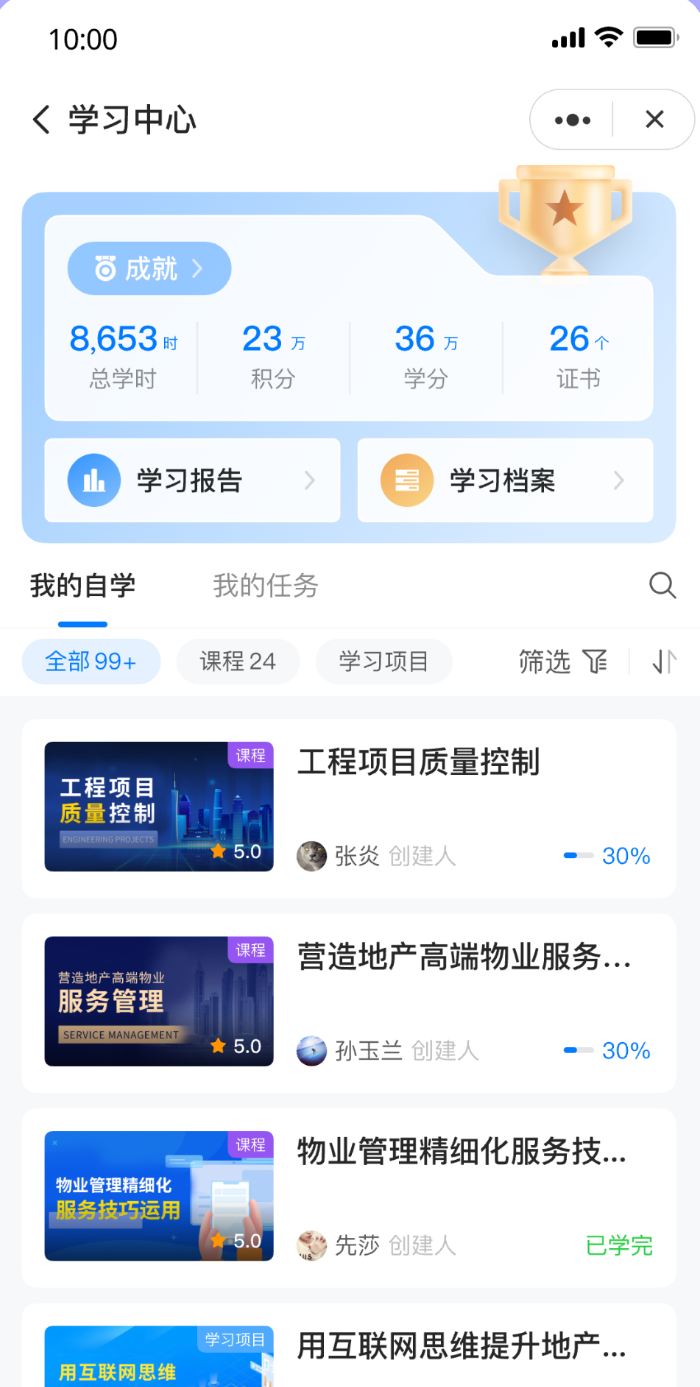This screenshot has width=700, height=1387.
Task: Close the mini program
Action: coord(654,120)
